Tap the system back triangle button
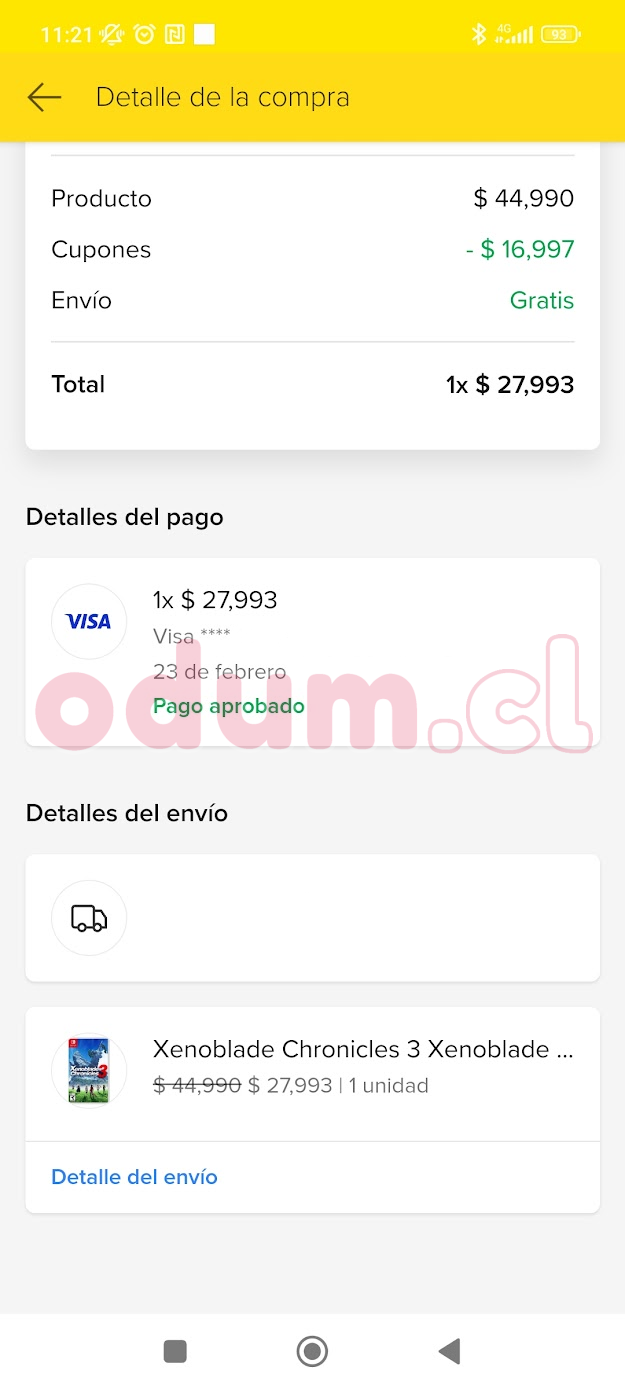 click(449, 1352)
